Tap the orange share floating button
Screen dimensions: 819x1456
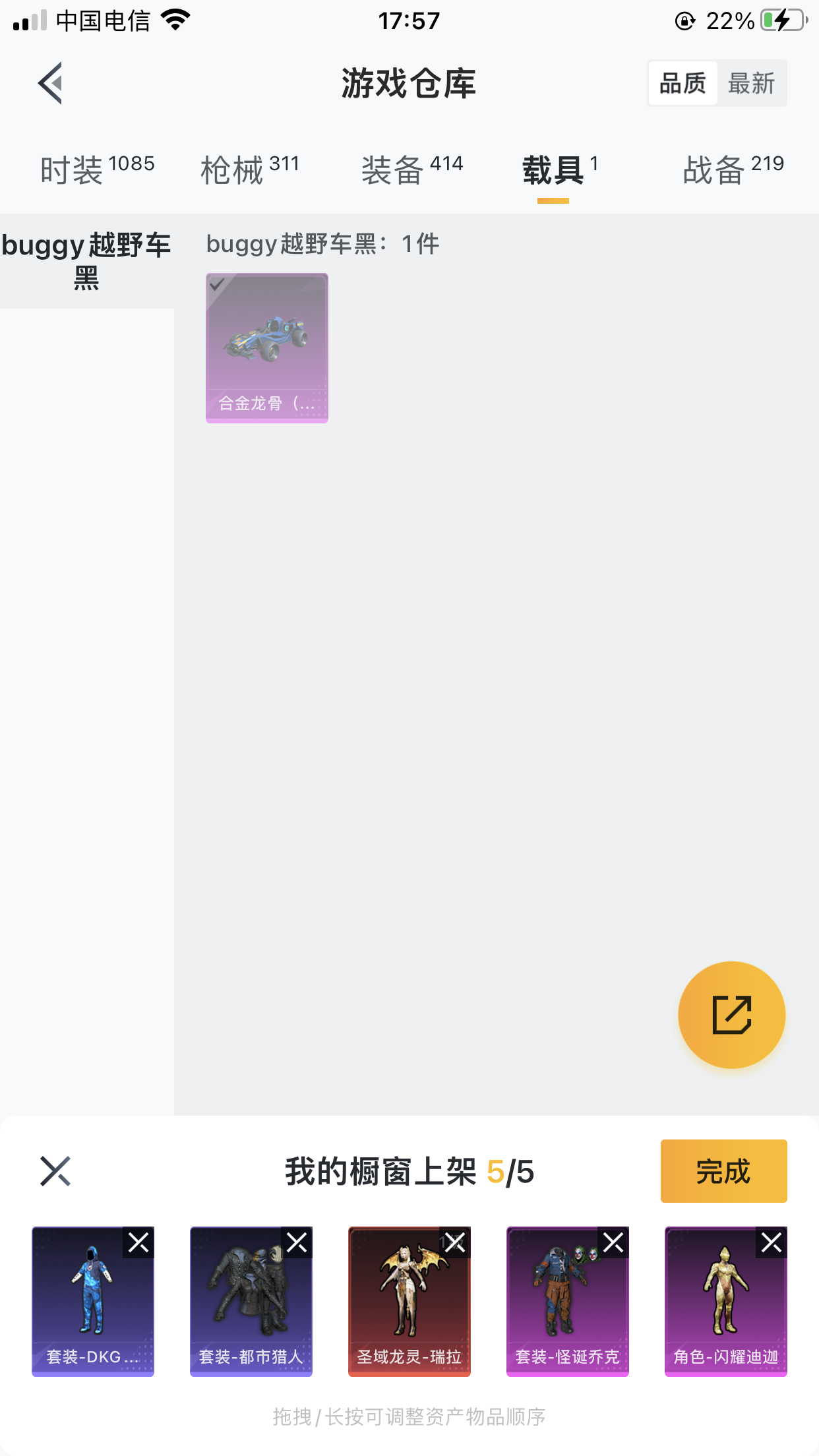pyautogui.click(x=732, y=1015)
